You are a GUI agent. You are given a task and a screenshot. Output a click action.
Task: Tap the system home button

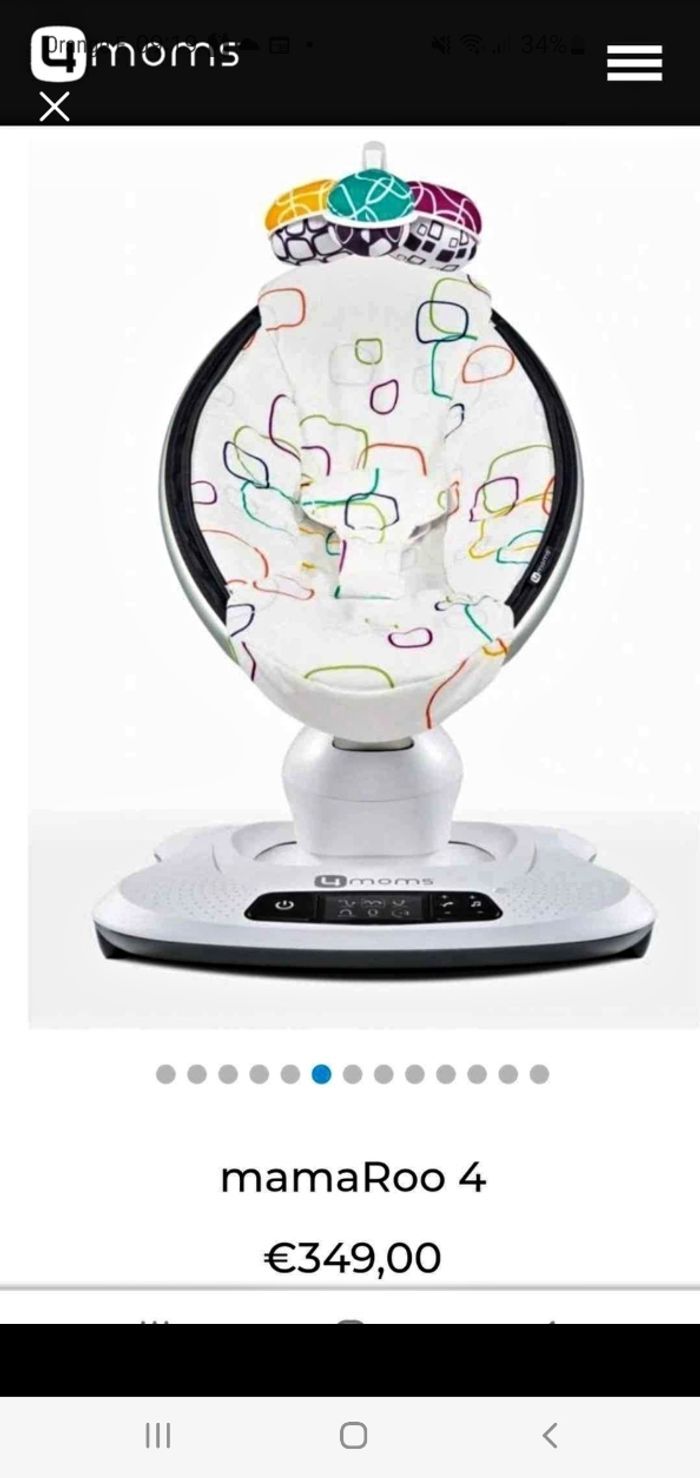point(353,1435)
